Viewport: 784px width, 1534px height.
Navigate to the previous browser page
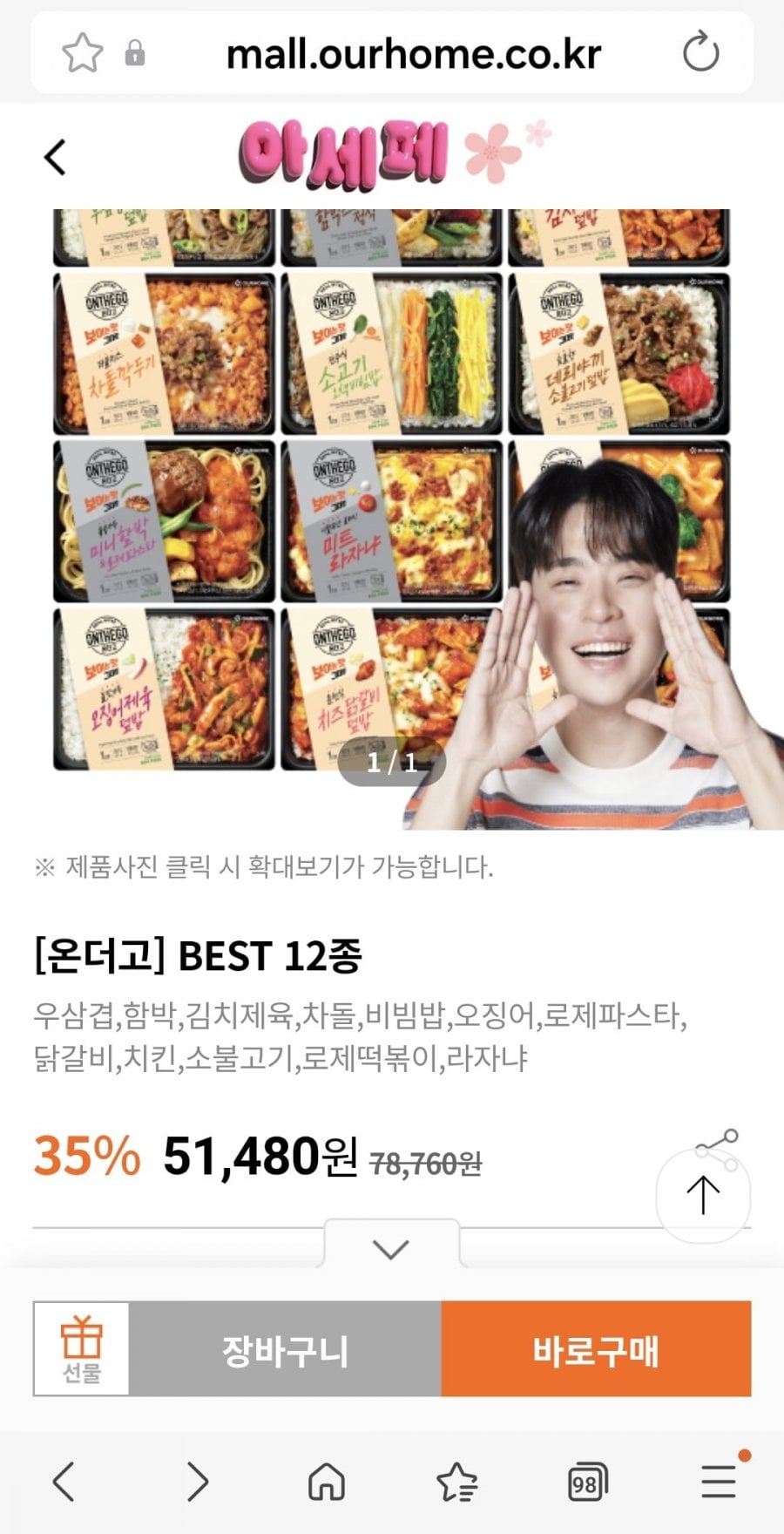pos(64,1481)
